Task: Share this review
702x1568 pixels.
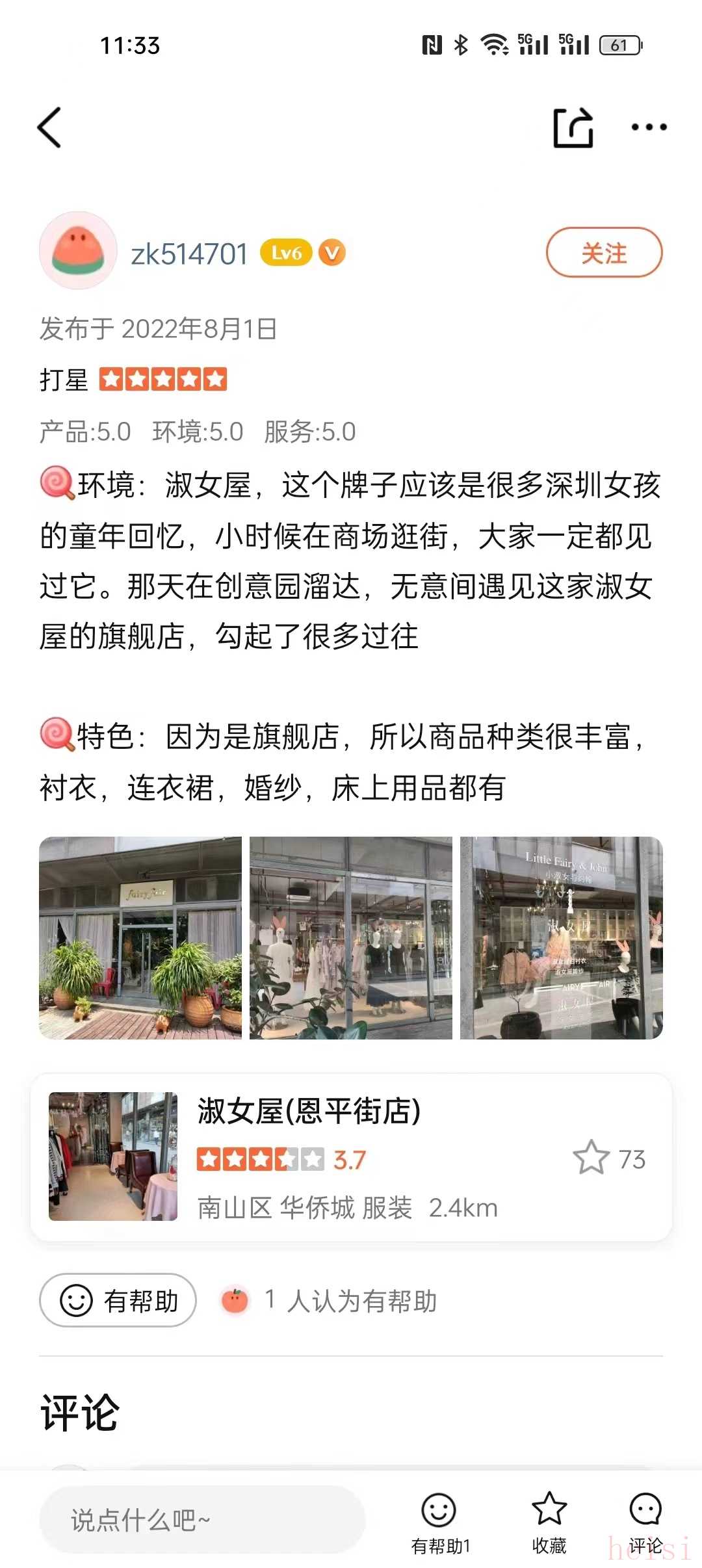Action: tap(573, 127)
